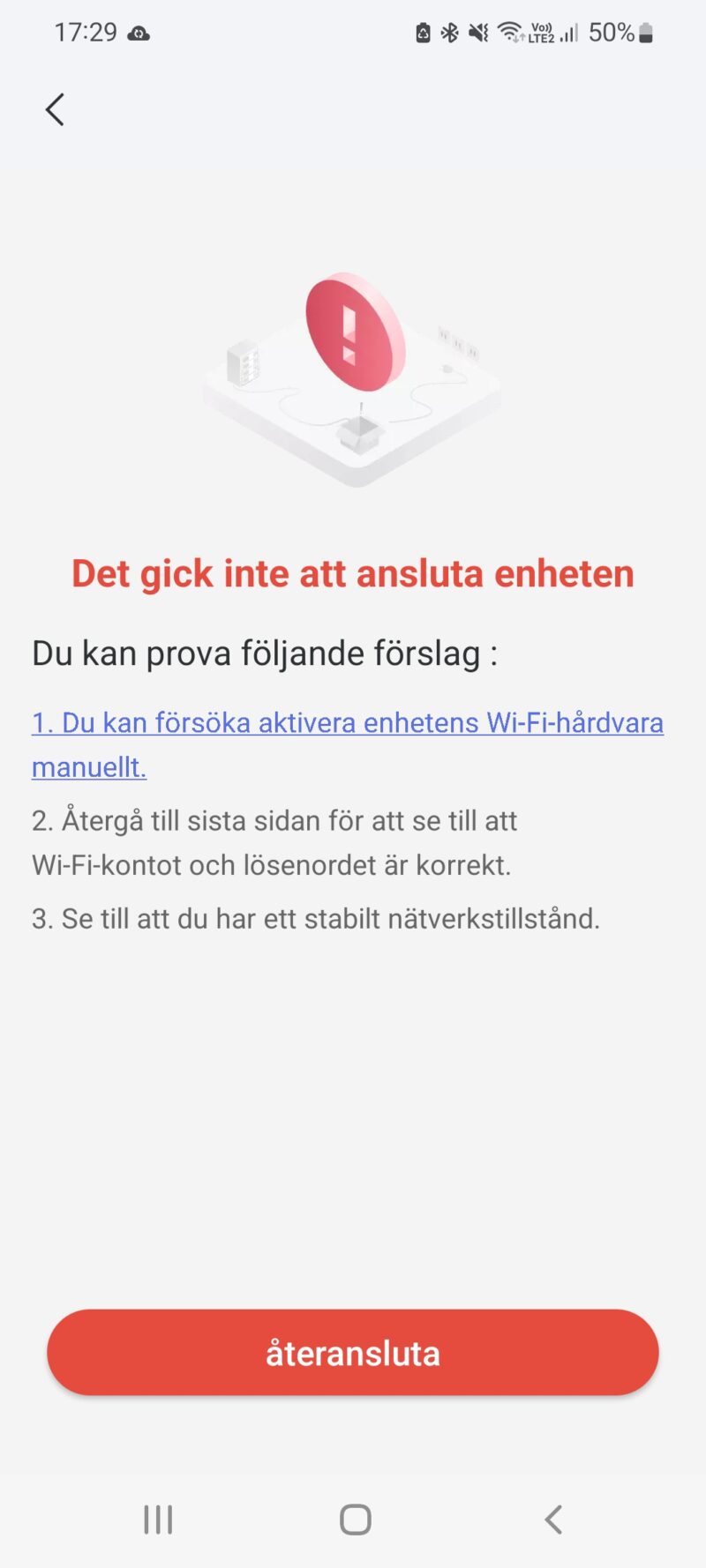Go back using the top-left arrow
Image resolution: width=706 pixels, height=1568 pixels.
pyautogui.click(x=55, y=110)
